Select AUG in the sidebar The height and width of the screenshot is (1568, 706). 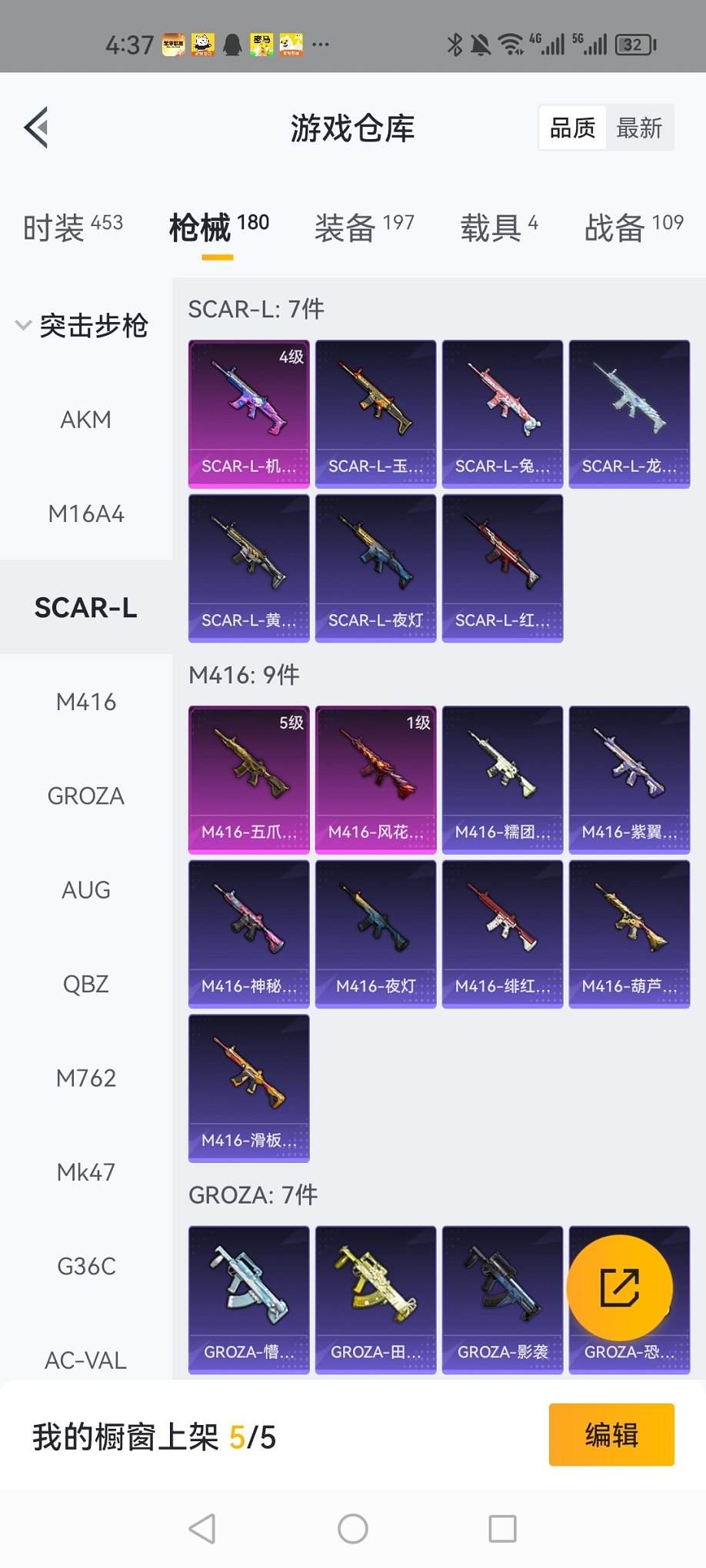(x=85, y=890)
